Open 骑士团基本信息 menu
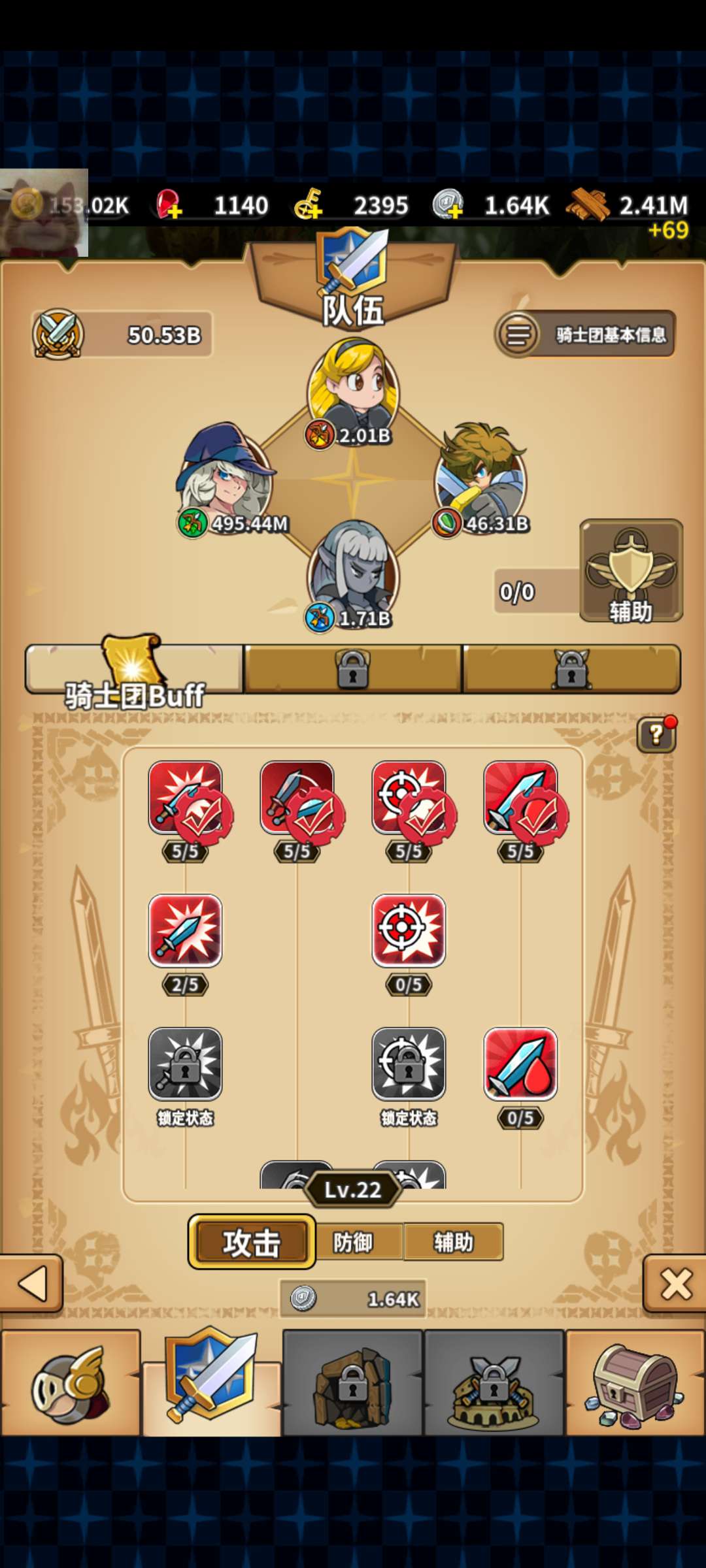 point(584,335)
